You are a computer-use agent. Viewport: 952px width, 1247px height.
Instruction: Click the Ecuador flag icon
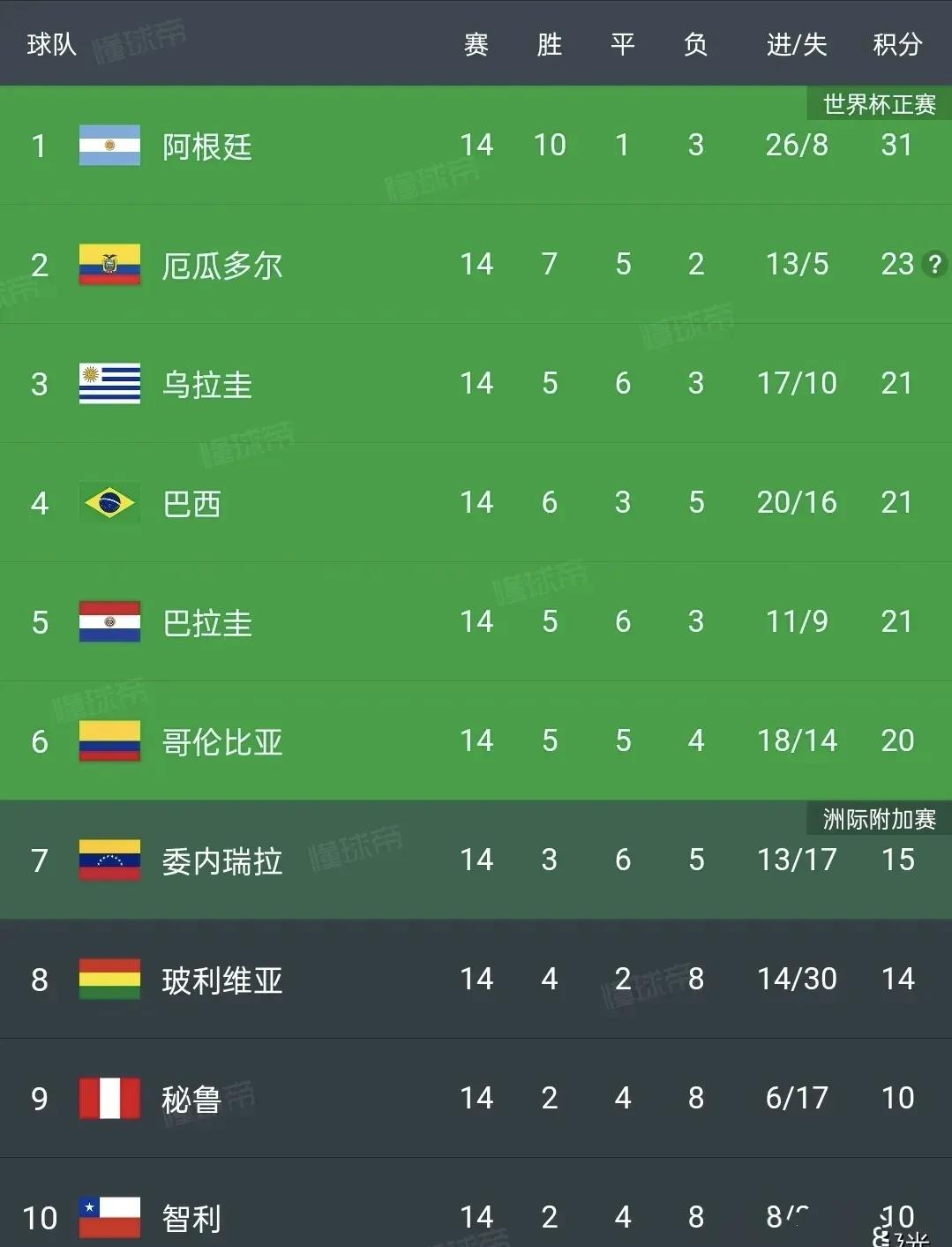click(x=109, y=265)
